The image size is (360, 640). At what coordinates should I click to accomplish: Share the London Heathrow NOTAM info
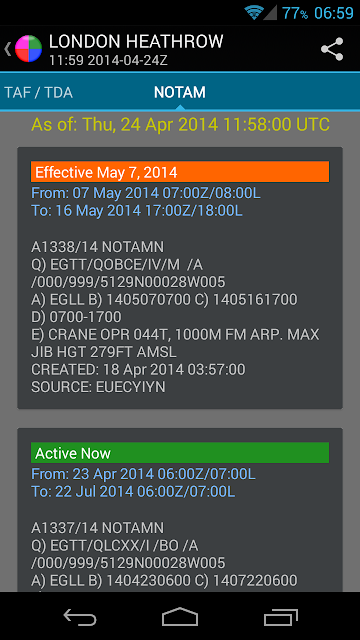click(332, 49)
